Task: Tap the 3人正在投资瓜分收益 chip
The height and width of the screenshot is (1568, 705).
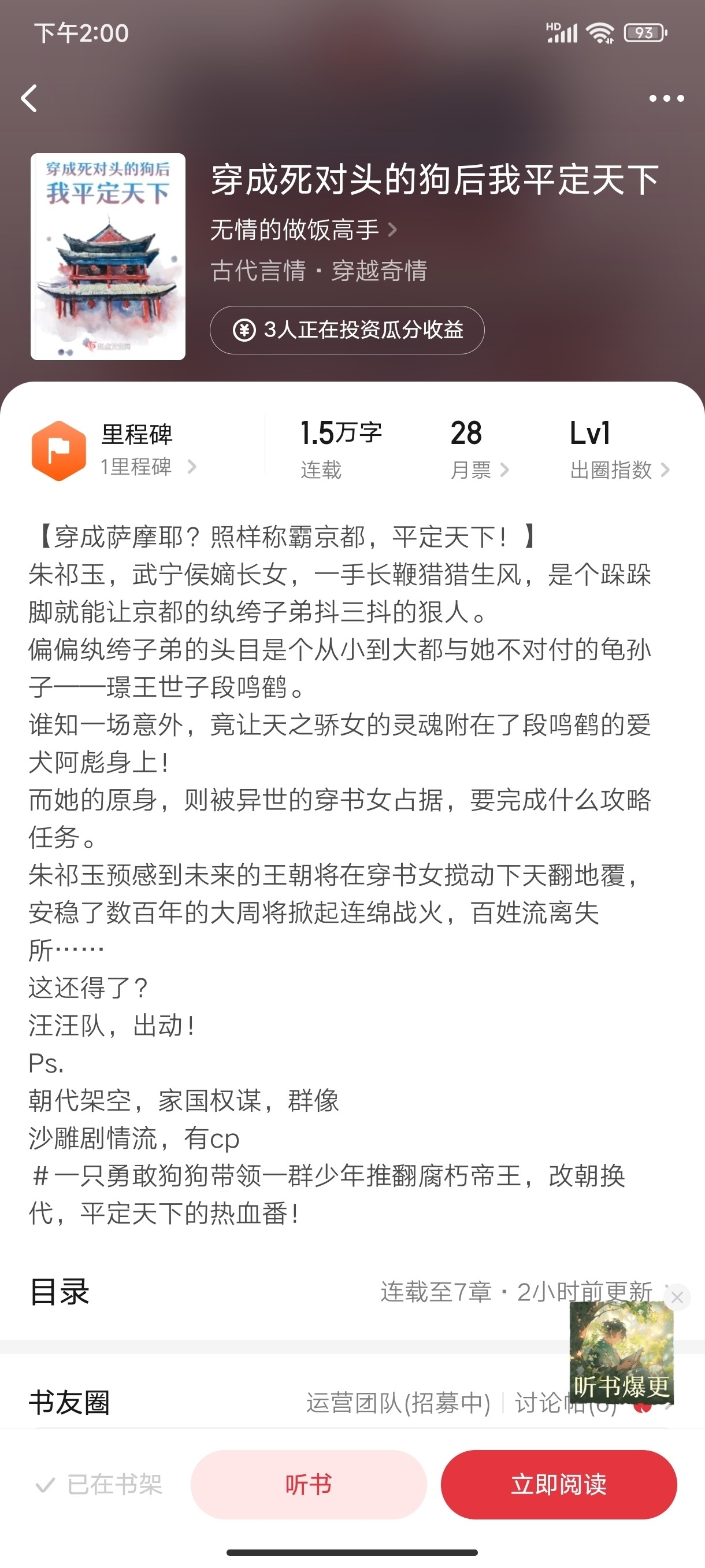Action: click(x=347, y=330)
